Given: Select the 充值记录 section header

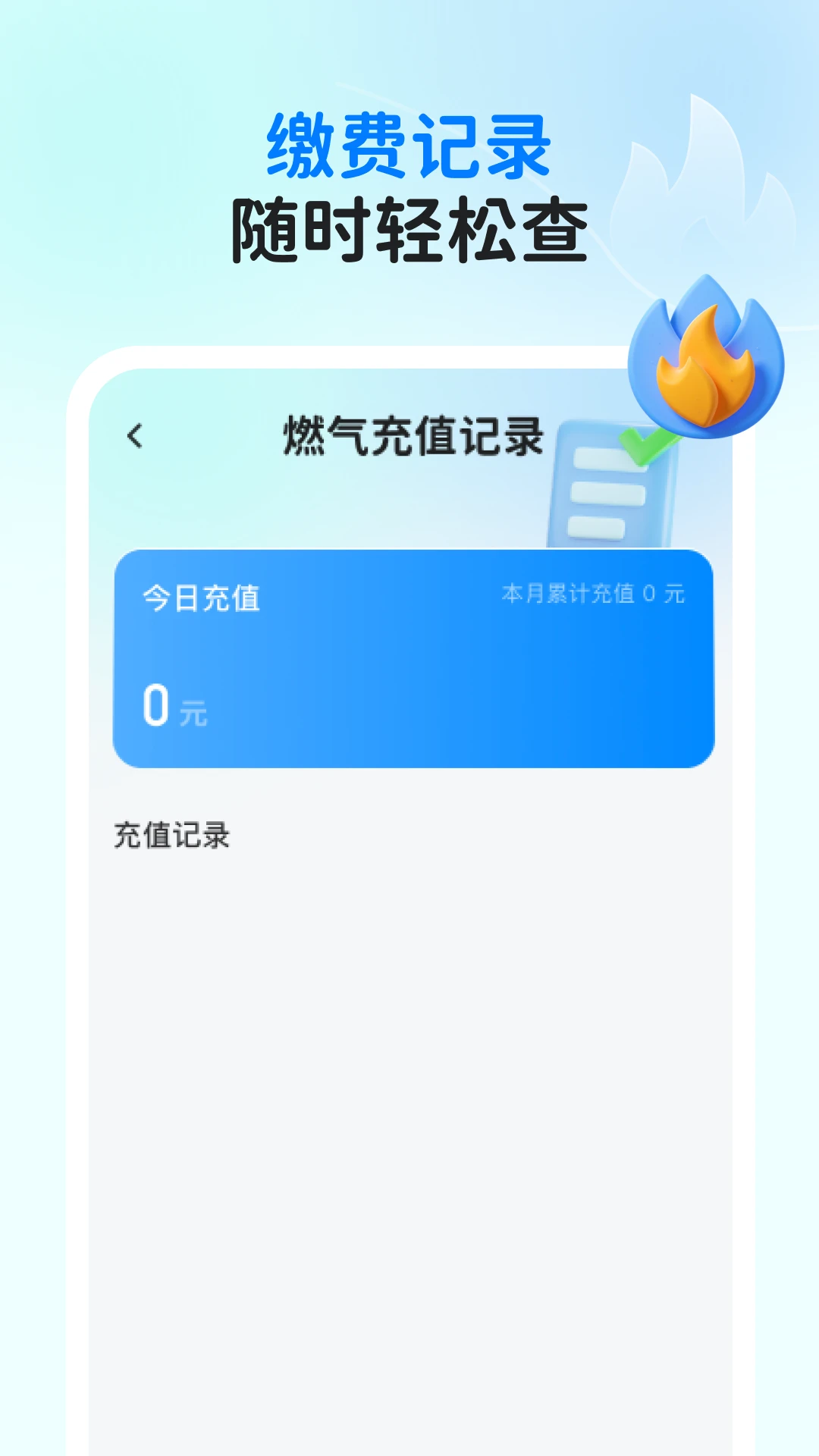Looking at the screenshot, I should click(x=173, y=834).
